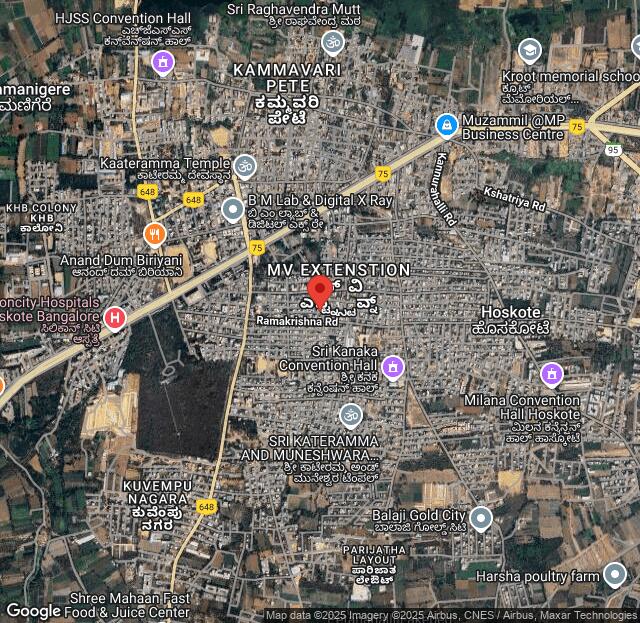Open Kroot memorial school marker
The width and height of the screenshot is (640, 623).
tap(530, 50)
